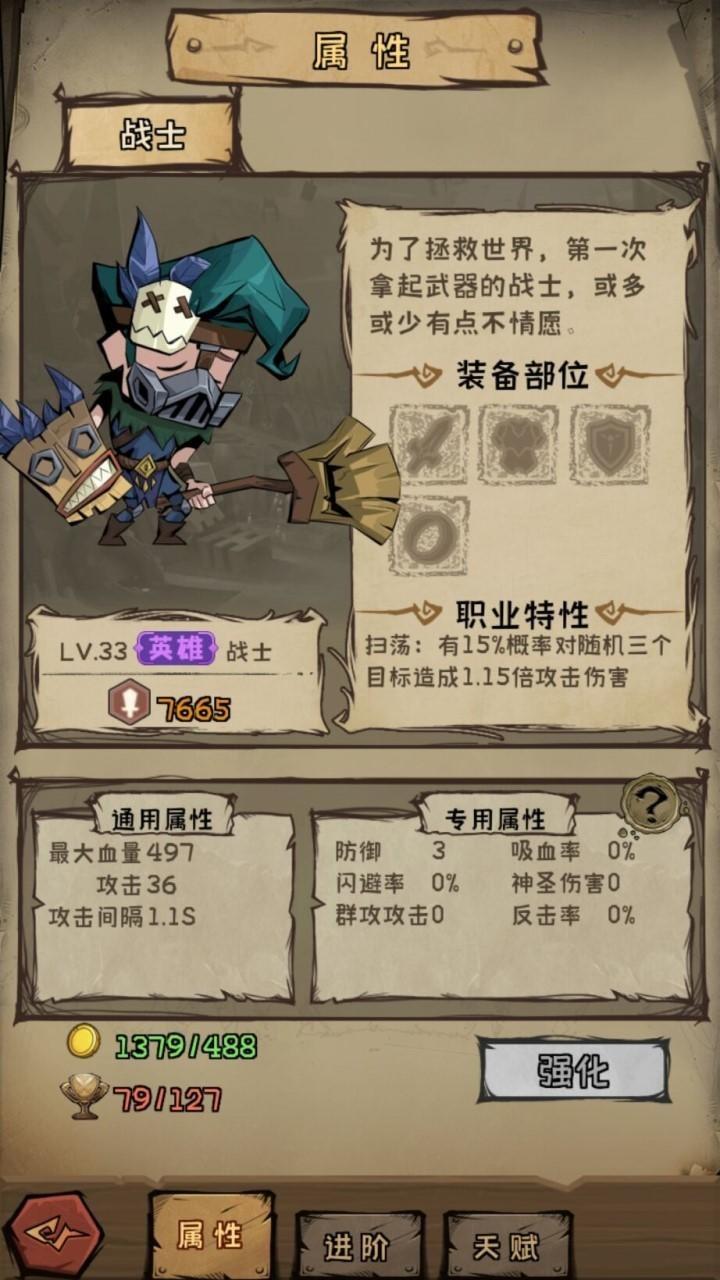Select the shield equipment slot
Screen dimensions: 720x1280
click(x=608, y=442)
